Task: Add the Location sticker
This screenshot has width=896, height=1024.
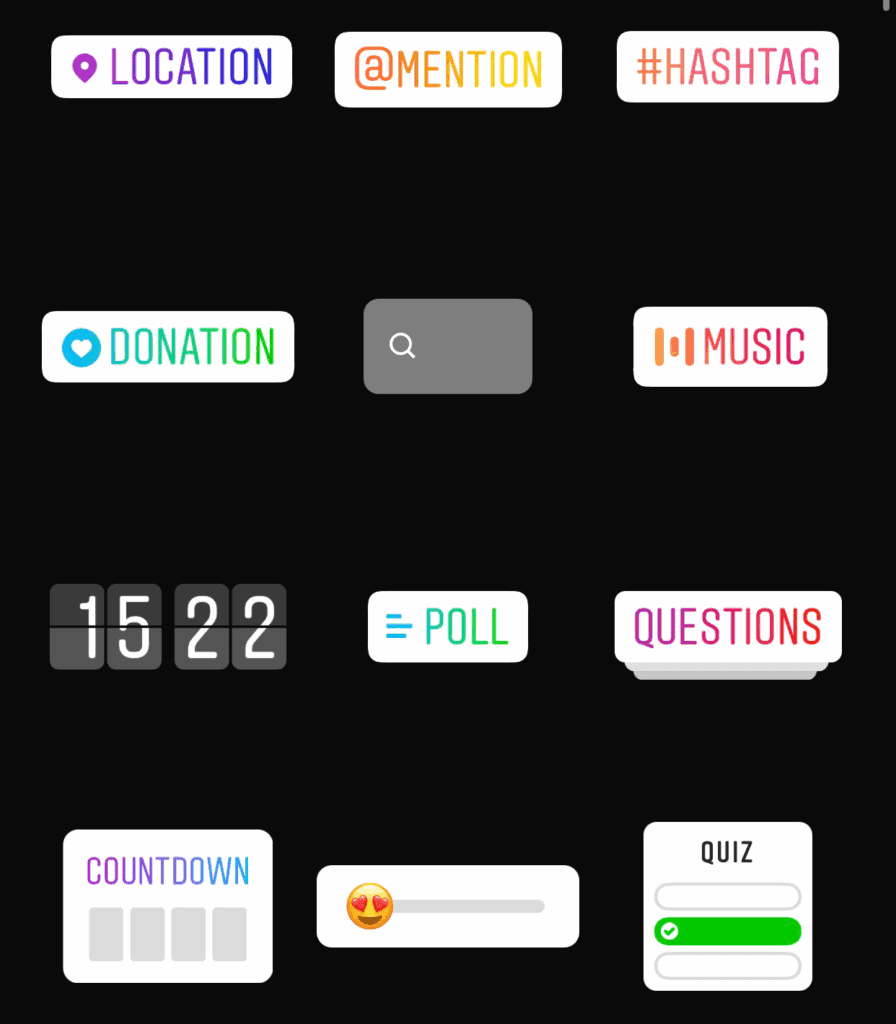Action: (171, 67)
